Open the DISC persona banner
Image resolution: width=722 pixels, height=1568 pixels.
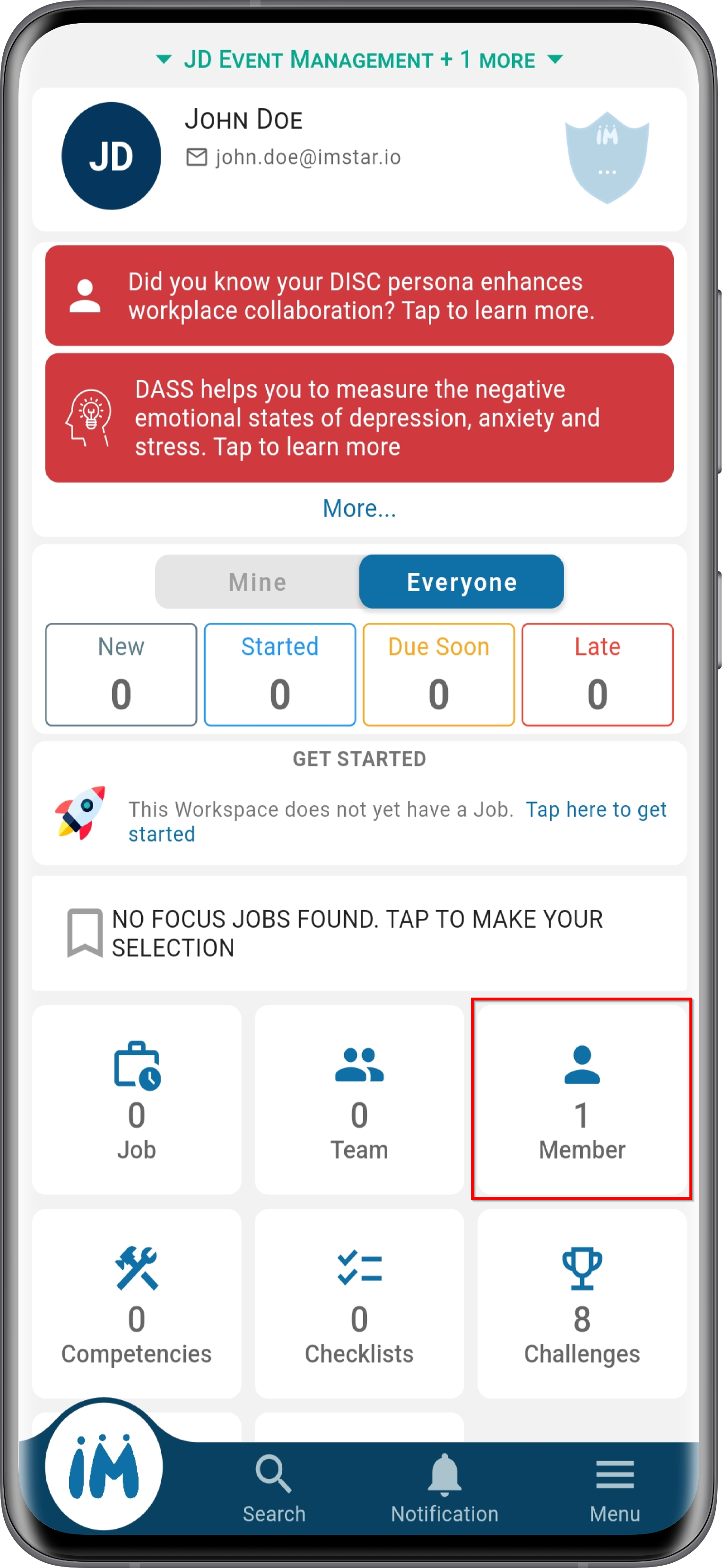pos(359,296)
